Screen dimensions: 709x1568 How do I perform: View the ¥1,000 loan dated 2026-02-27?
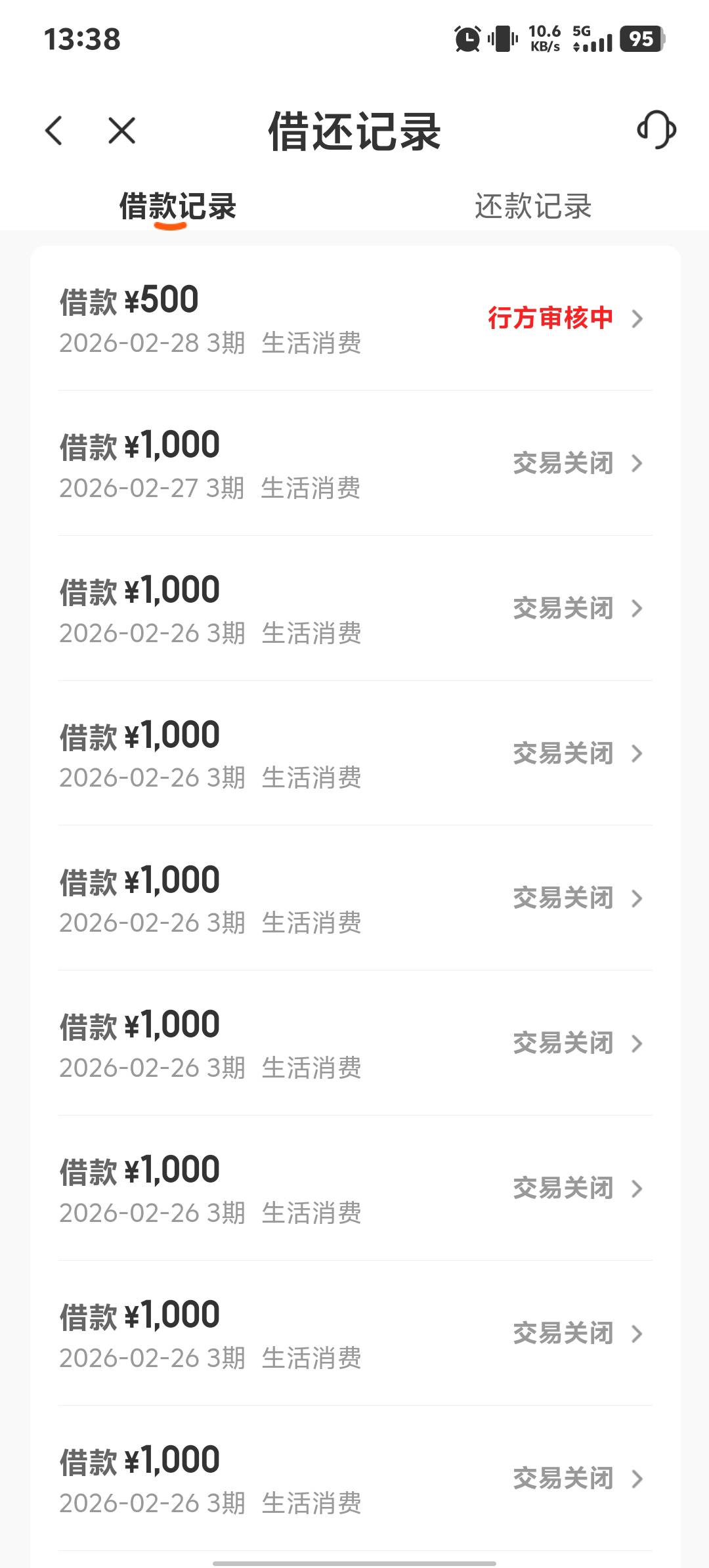click(354, 464)
